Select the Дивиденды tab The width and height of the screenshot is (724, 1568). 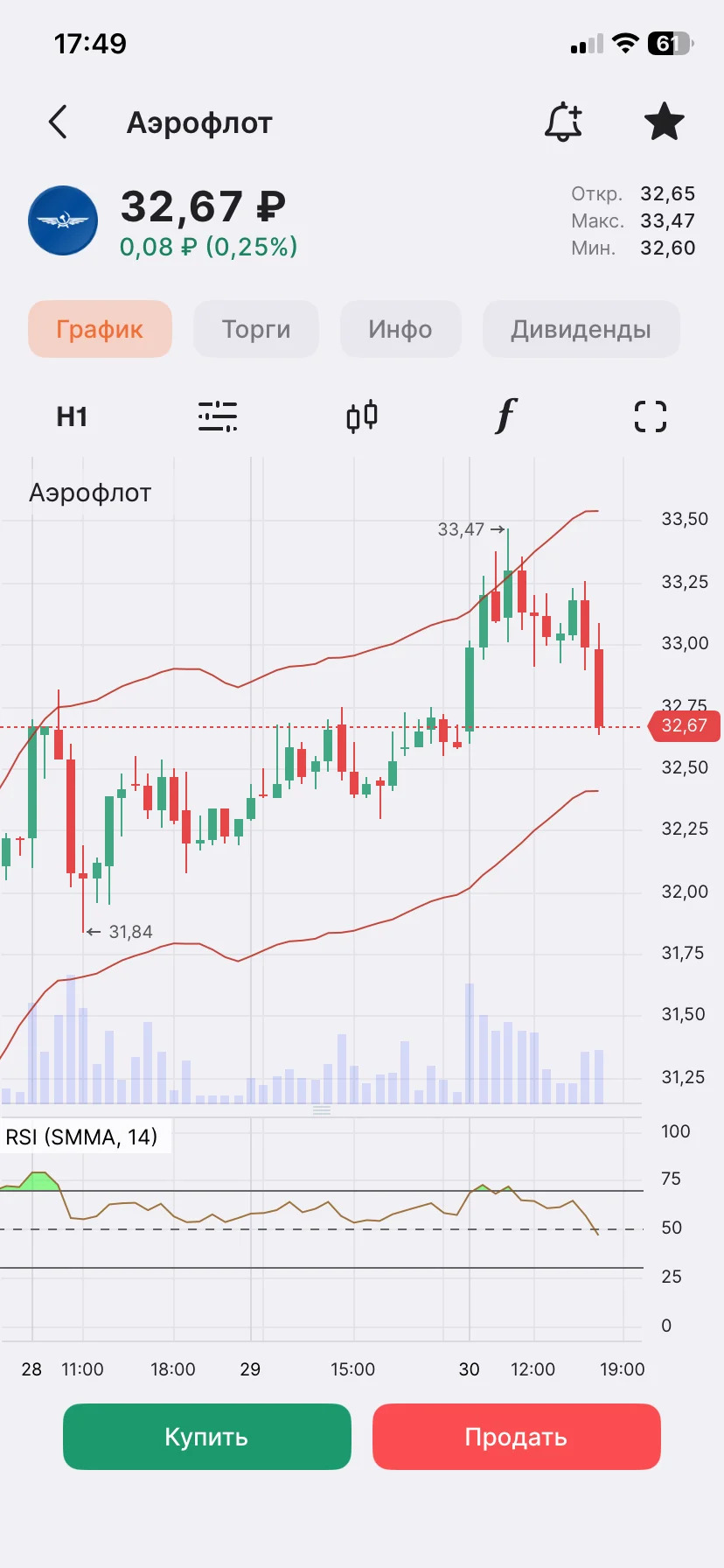tap(581, 329)
